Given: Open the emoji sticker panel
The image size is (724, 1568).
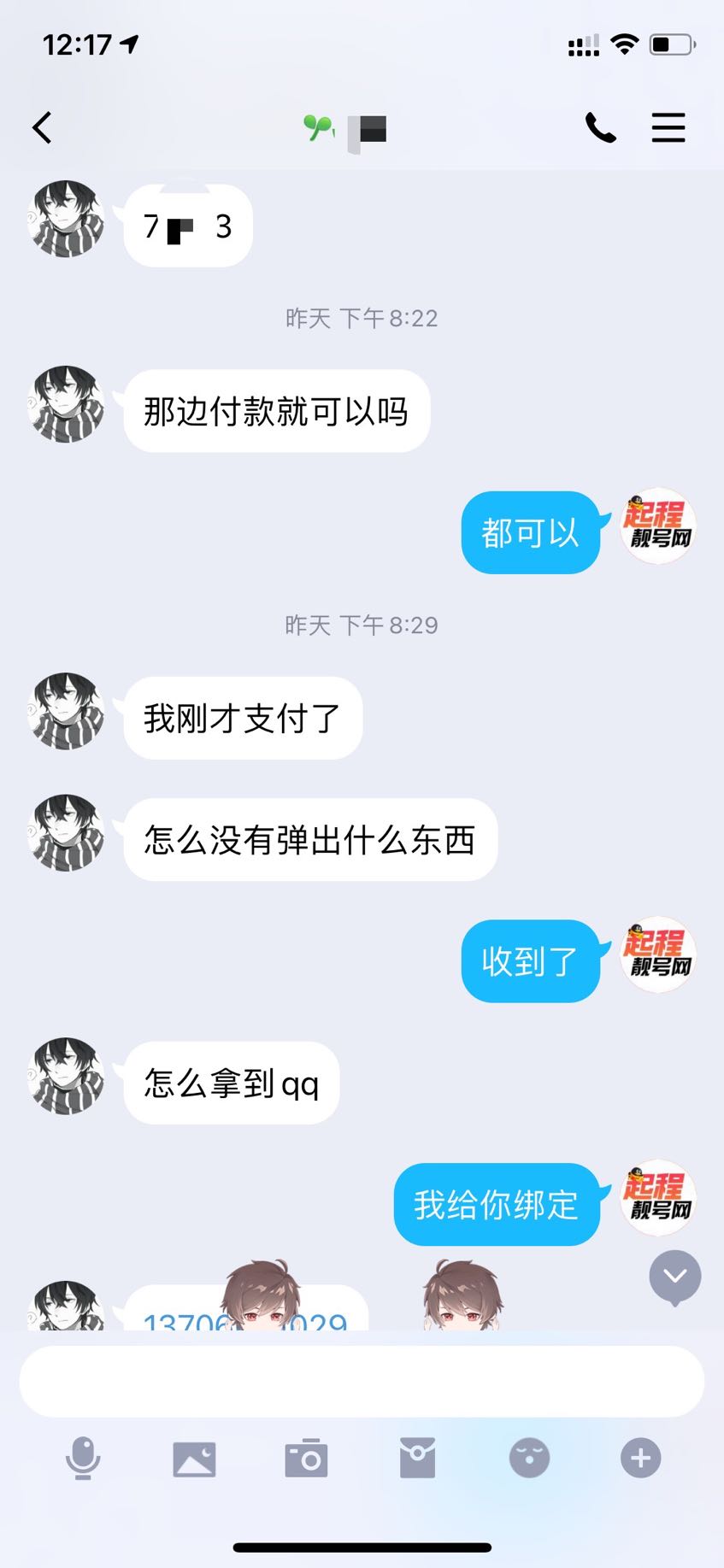Looking at the screenshot, I should coord(529,1458).
